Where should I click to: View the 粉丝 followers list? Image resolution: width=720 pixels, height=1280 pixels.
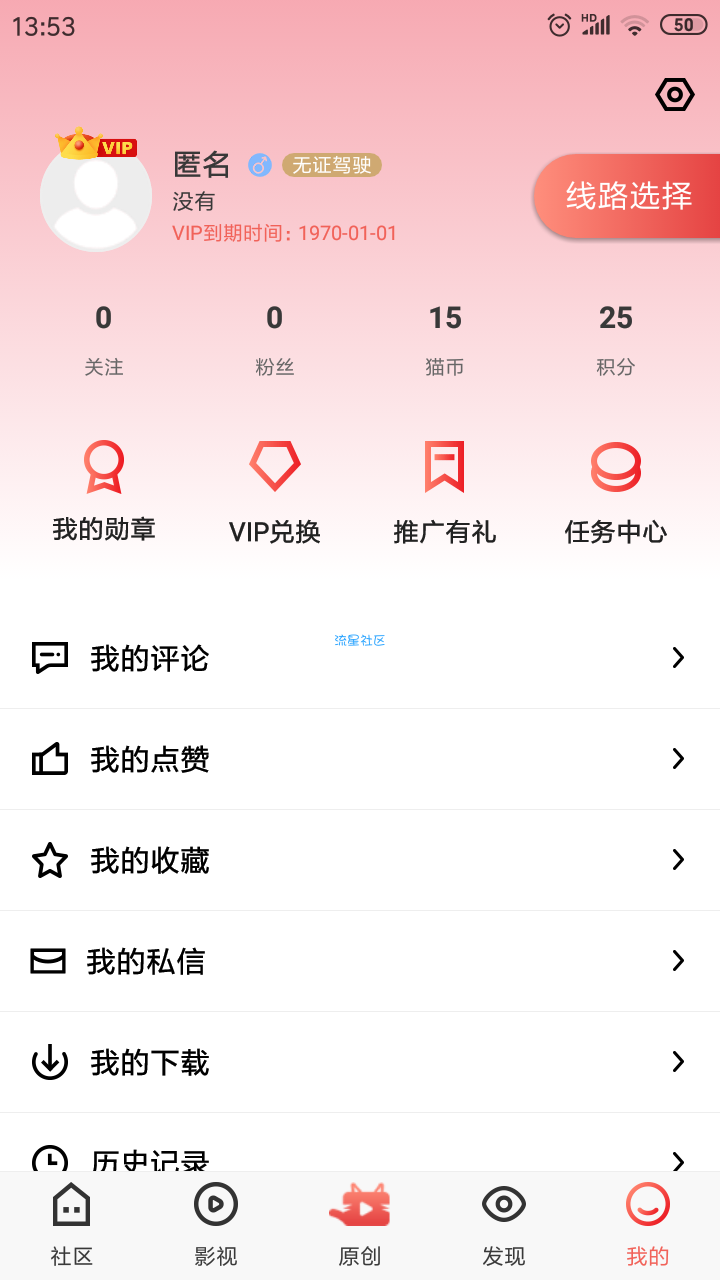coord(274,340)
